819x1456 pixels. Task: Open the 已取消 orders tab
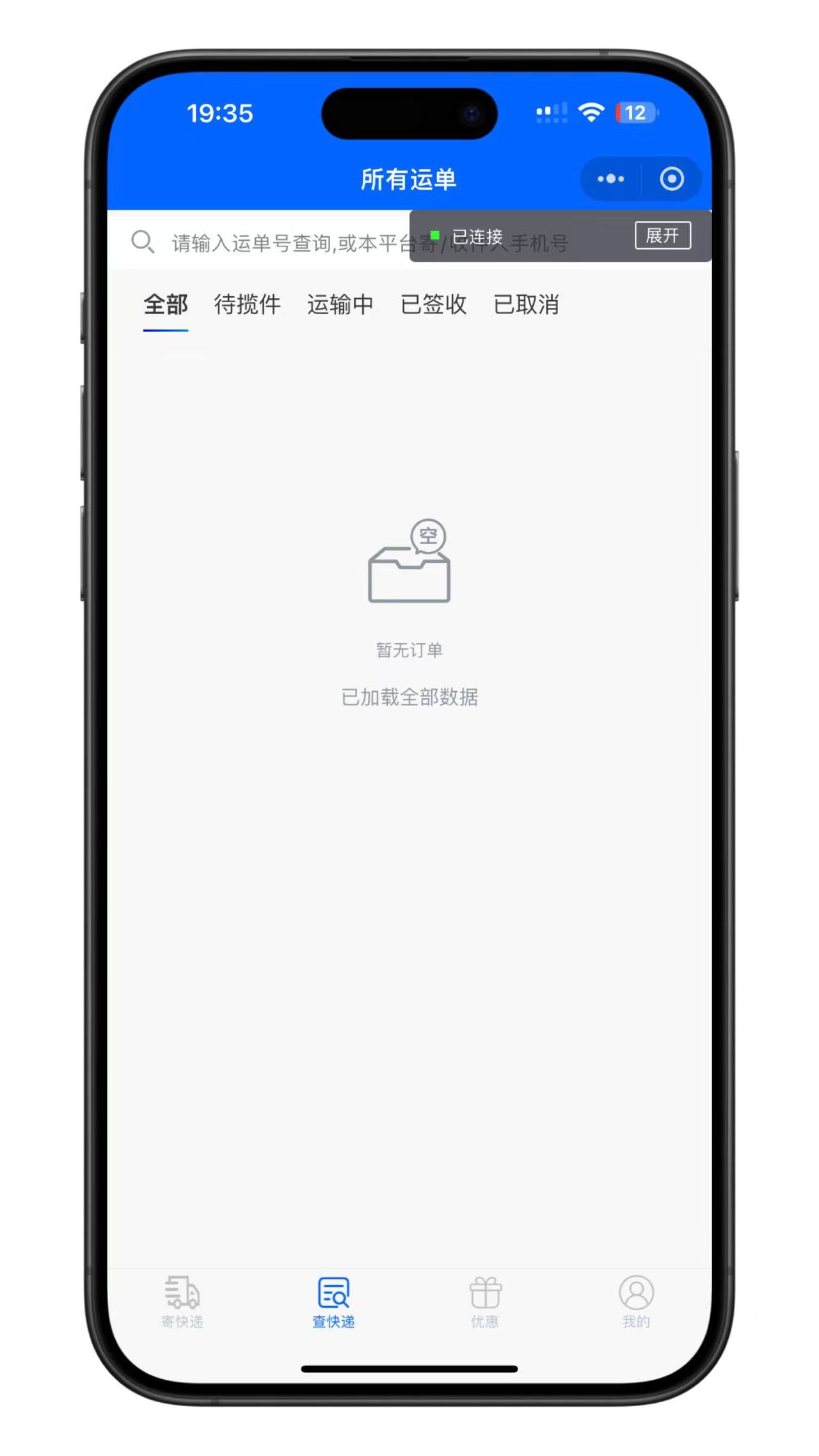coord(526,305)
